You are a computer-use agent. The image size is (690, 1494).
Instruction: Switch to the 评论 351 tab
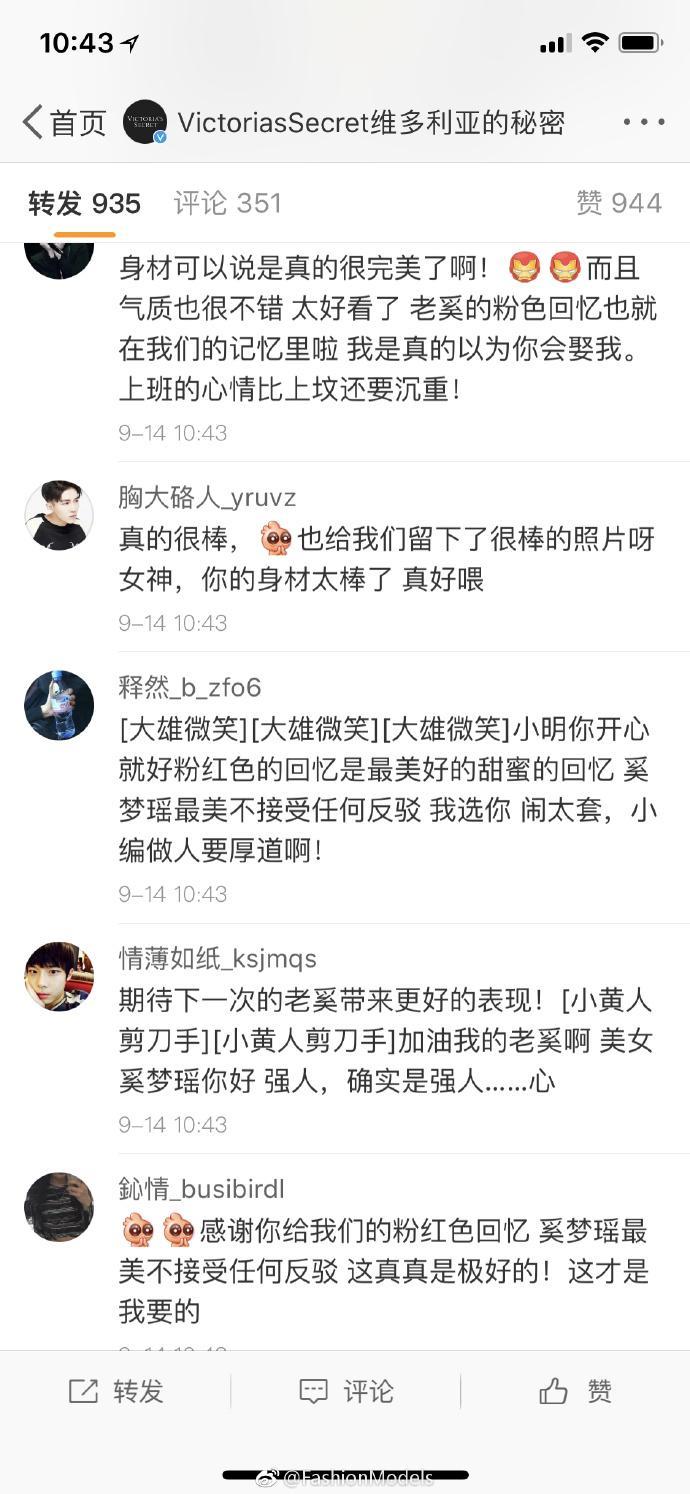point(227,204)
